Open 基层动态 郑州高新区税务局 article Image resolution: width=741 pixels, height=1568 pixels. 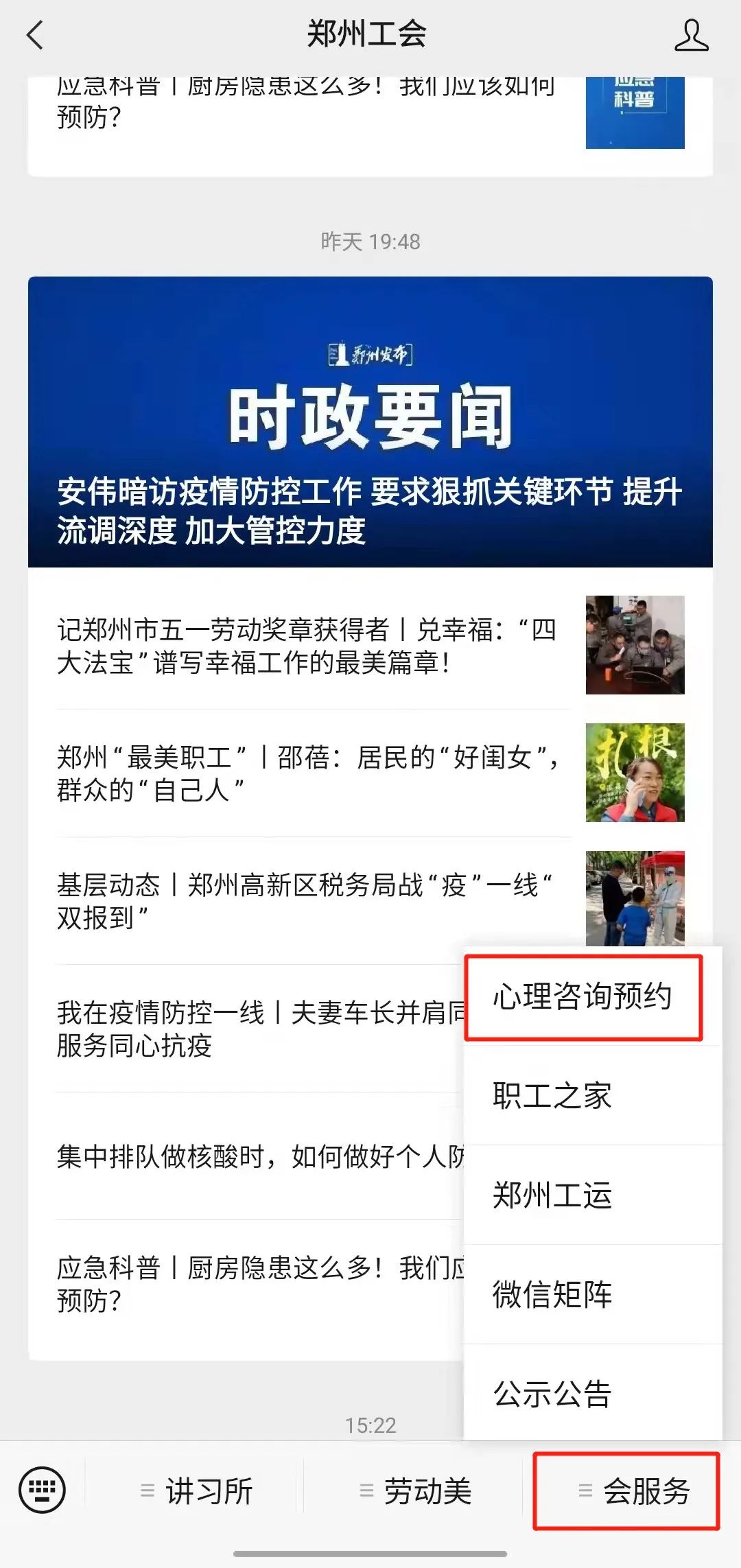[x=307, y=901]
